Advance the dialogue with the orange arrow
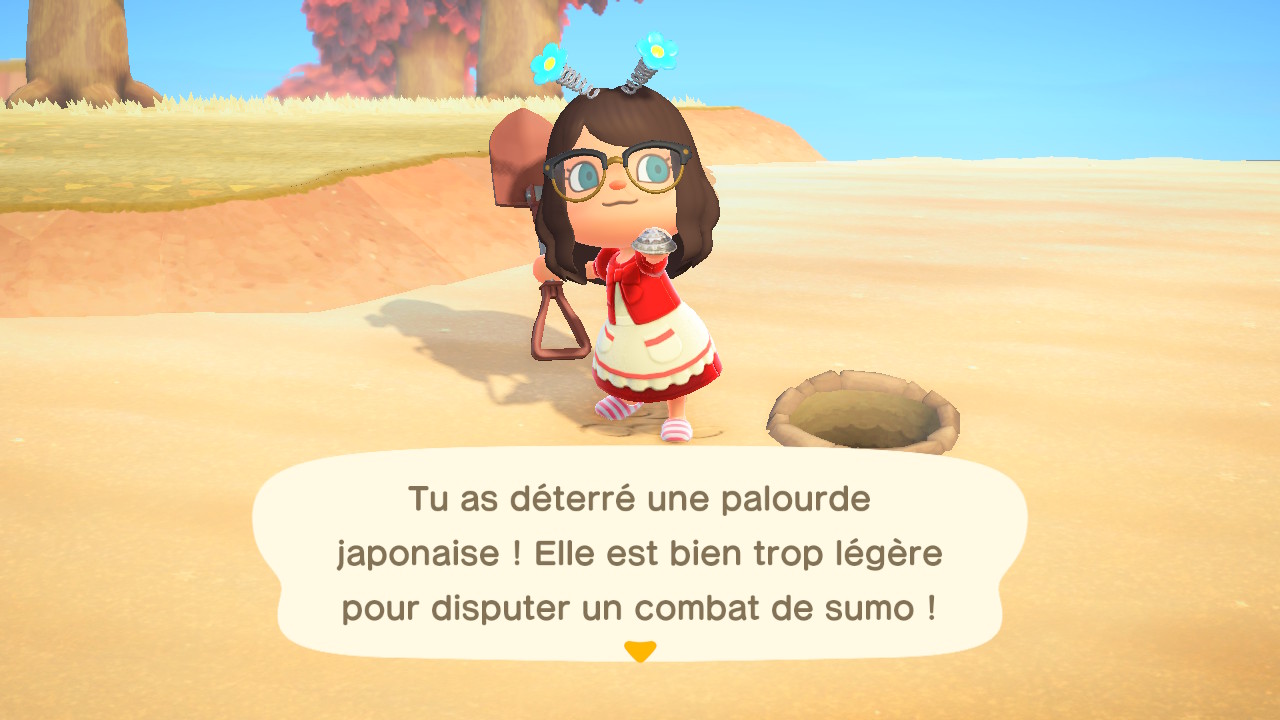 (640, 651)
